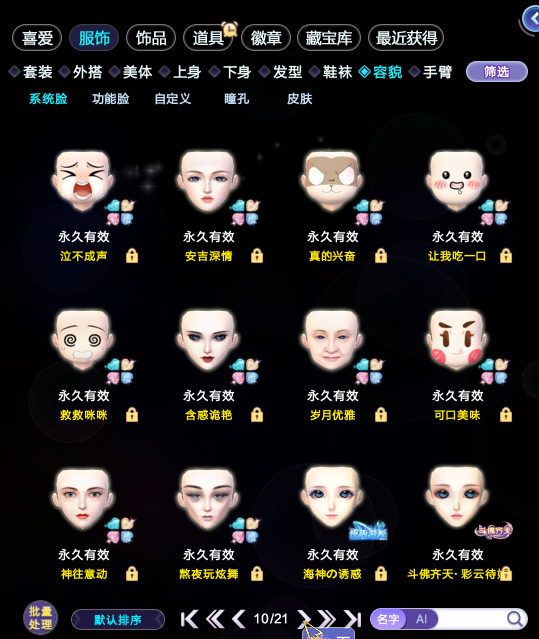The image size is (539, 639).
Task: Show the 最近获得 items
Action: pos(406,38)
